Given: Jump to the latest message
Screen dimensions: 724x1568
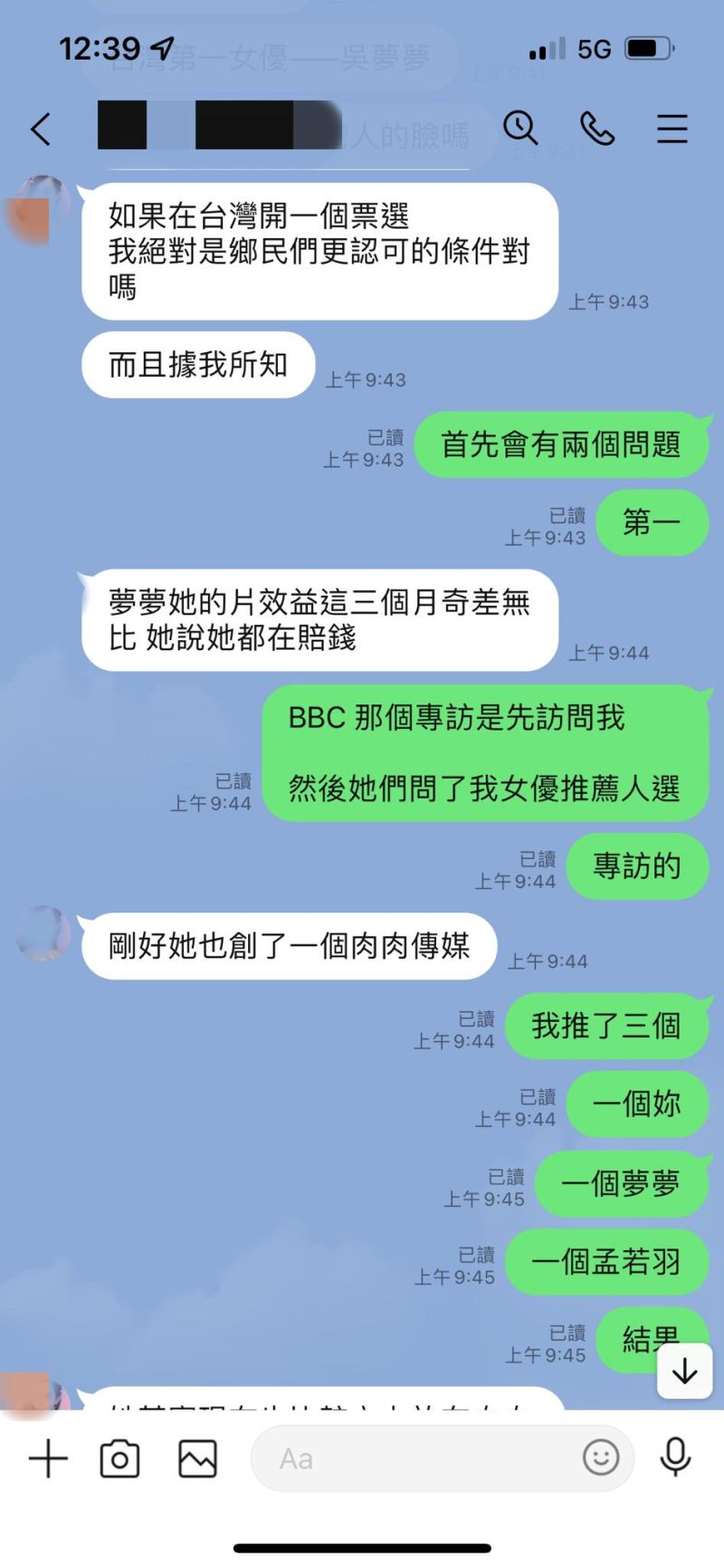Looking at the screenshot, I should click(684, 1372).
